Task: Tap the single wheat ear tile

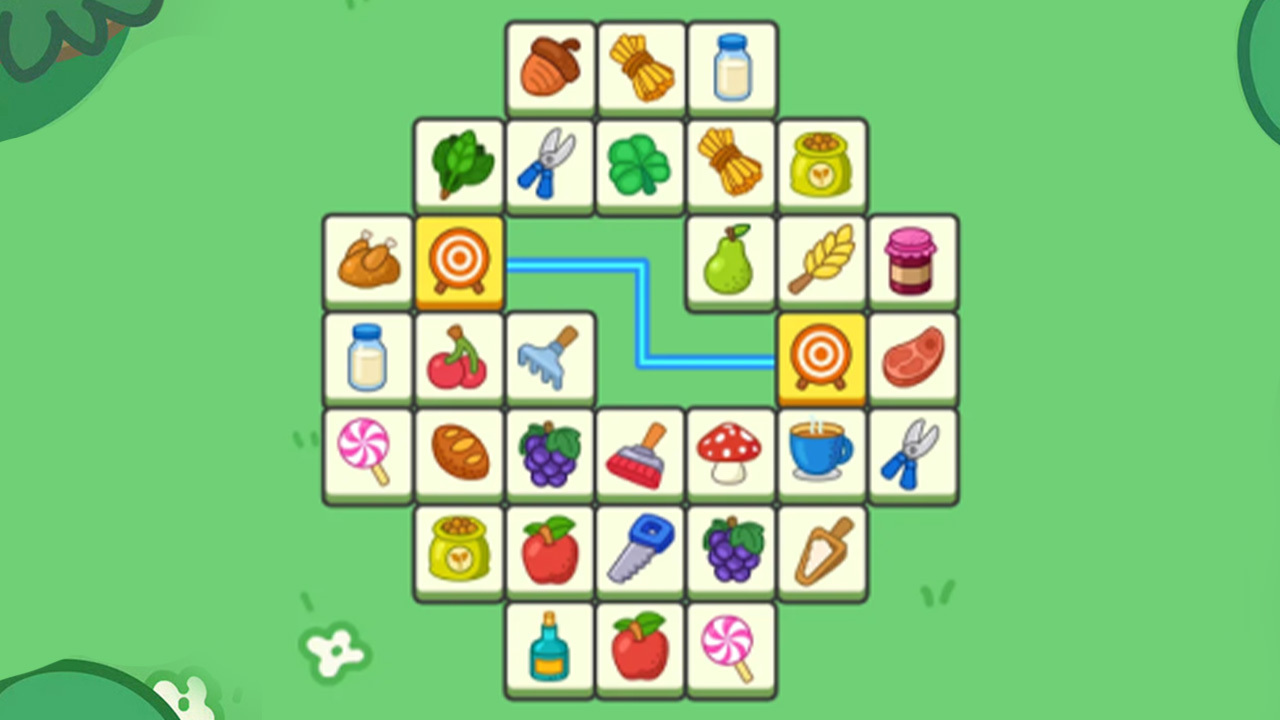Action: point(822,260)
